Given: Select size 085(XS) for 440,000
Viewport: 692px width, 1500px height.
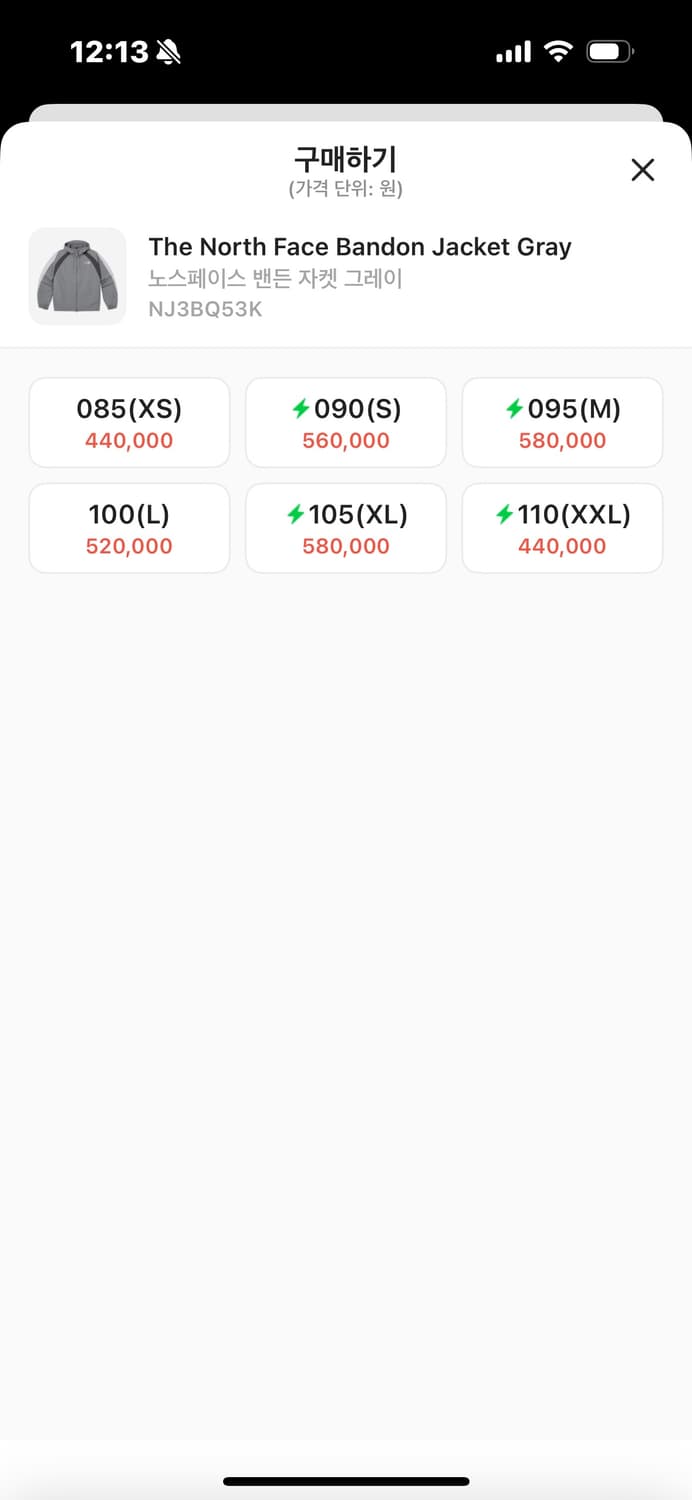Looking at the screenshot, I should [x=129, y=423].
